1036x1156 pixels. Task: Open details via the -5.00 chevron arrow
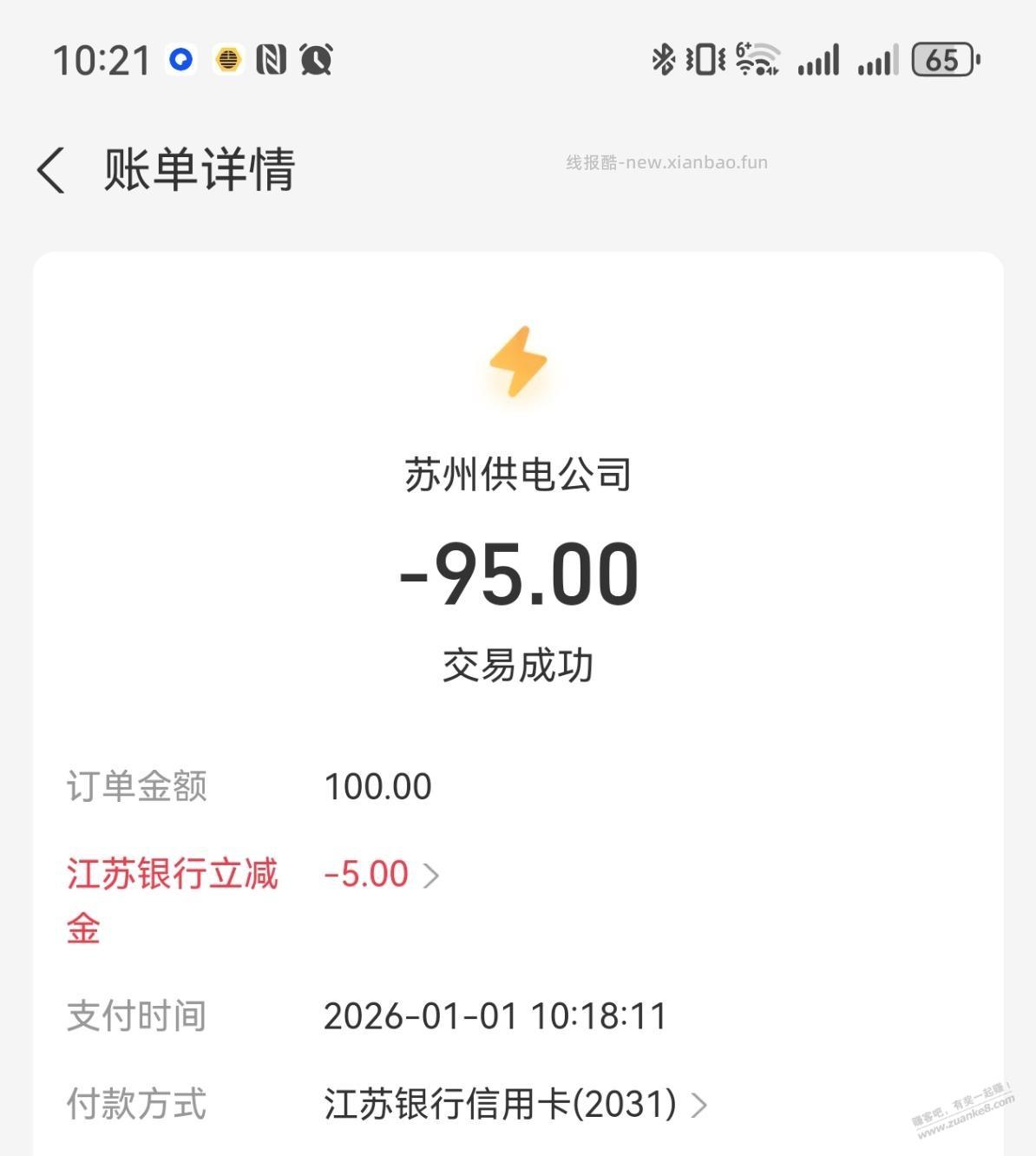click(x=431, y=875)
